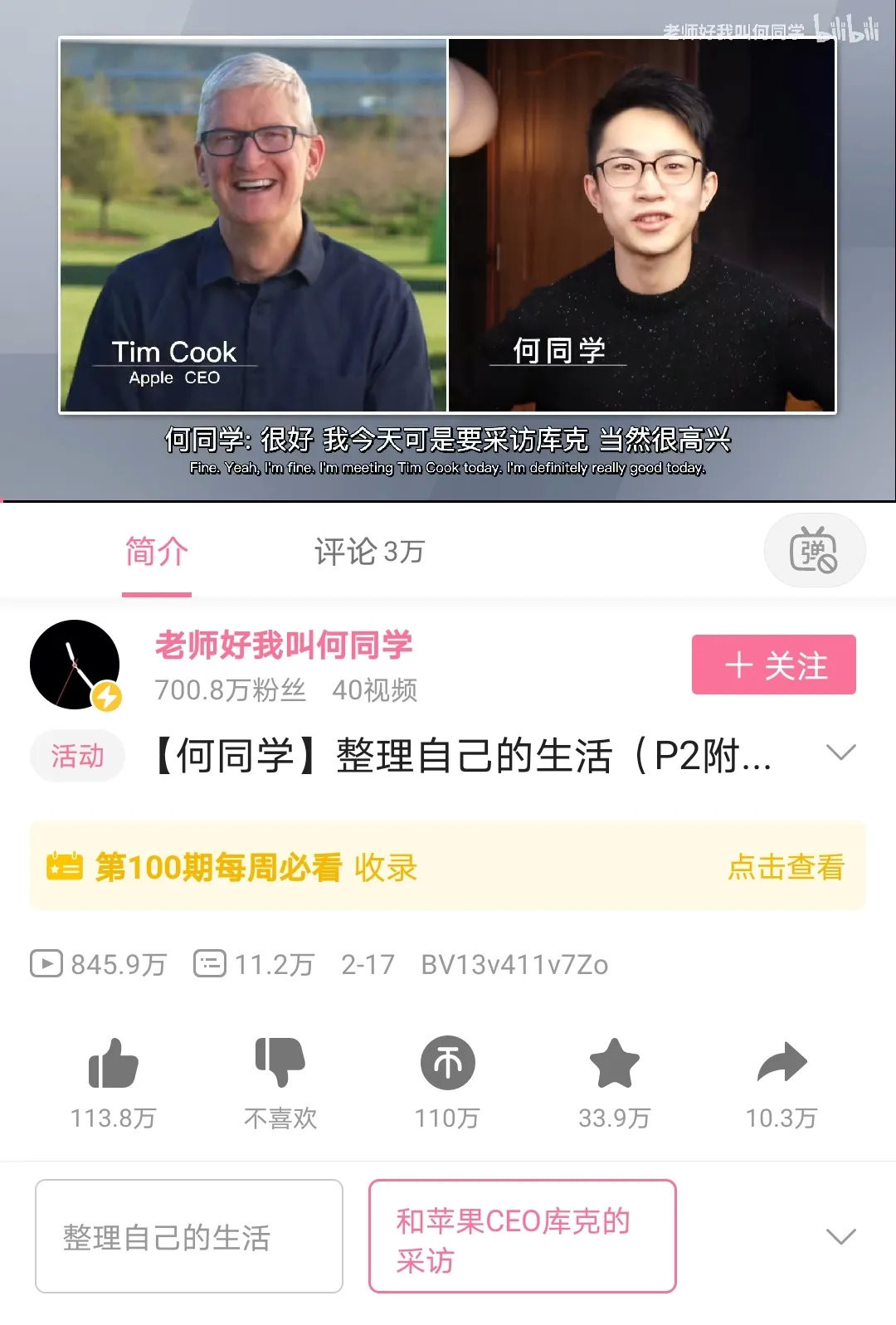Tap the 不喜欢 dislike icon
This screenshot has height=1325, width=896.
coord(280,1063)
